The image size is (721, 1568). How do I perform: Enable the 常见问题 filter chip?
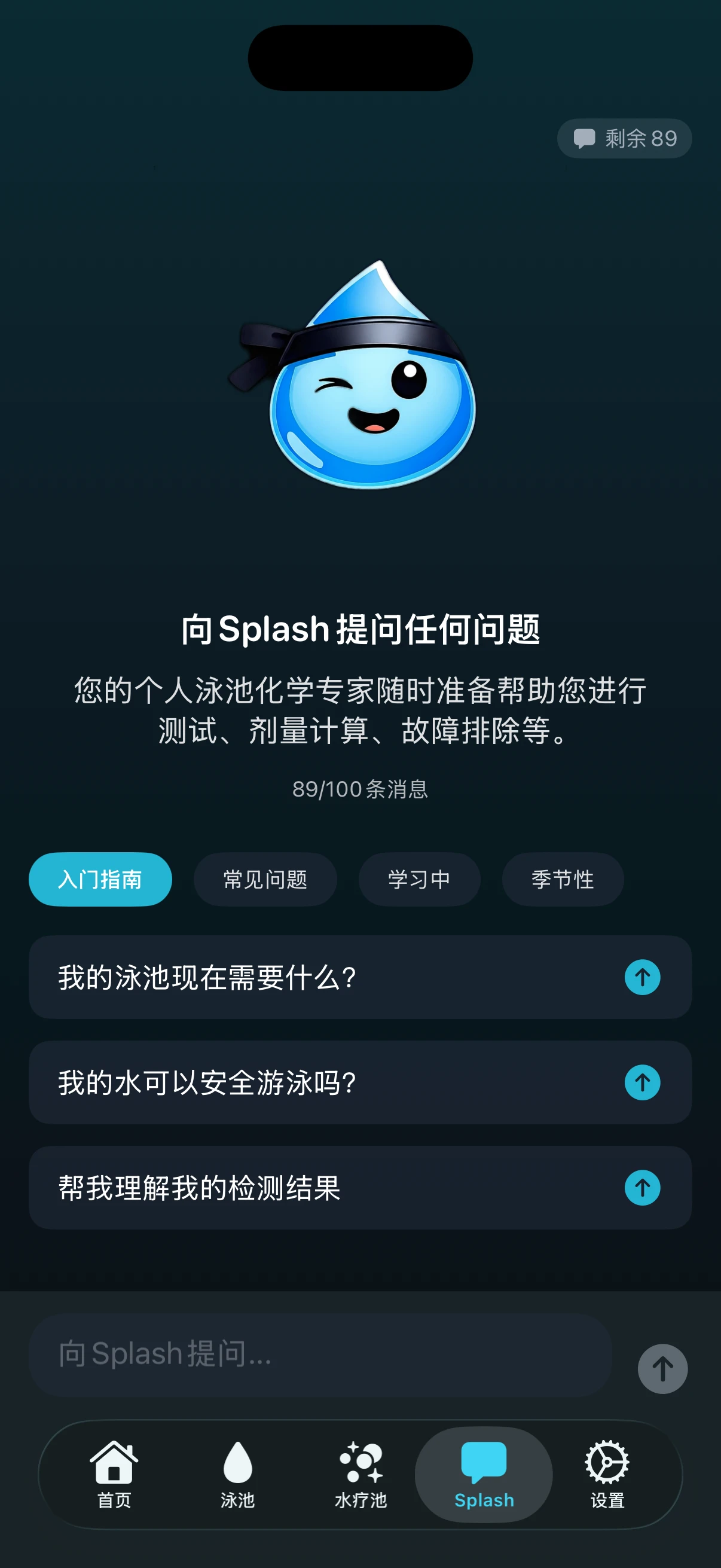click(265, 879)
